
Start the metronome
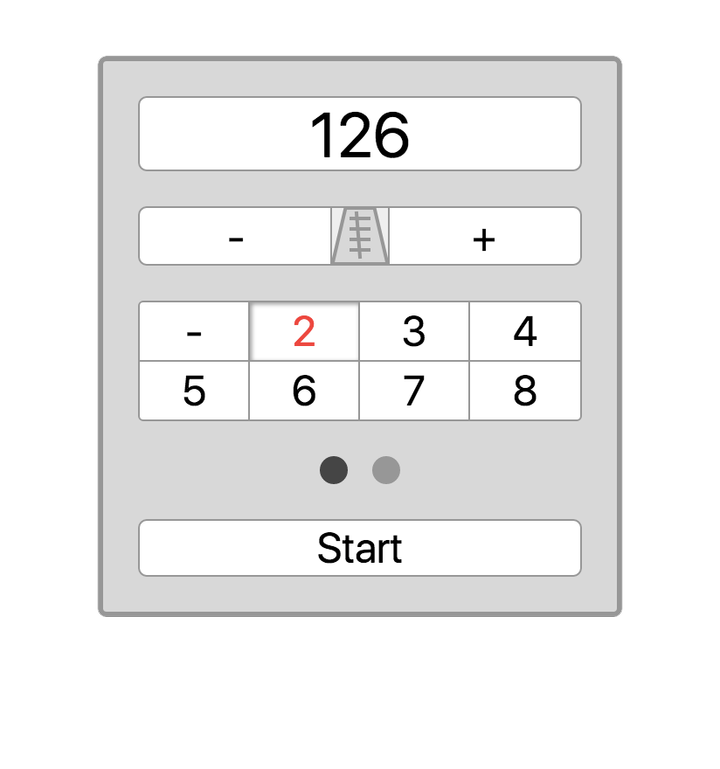click(x=359, y=548)
